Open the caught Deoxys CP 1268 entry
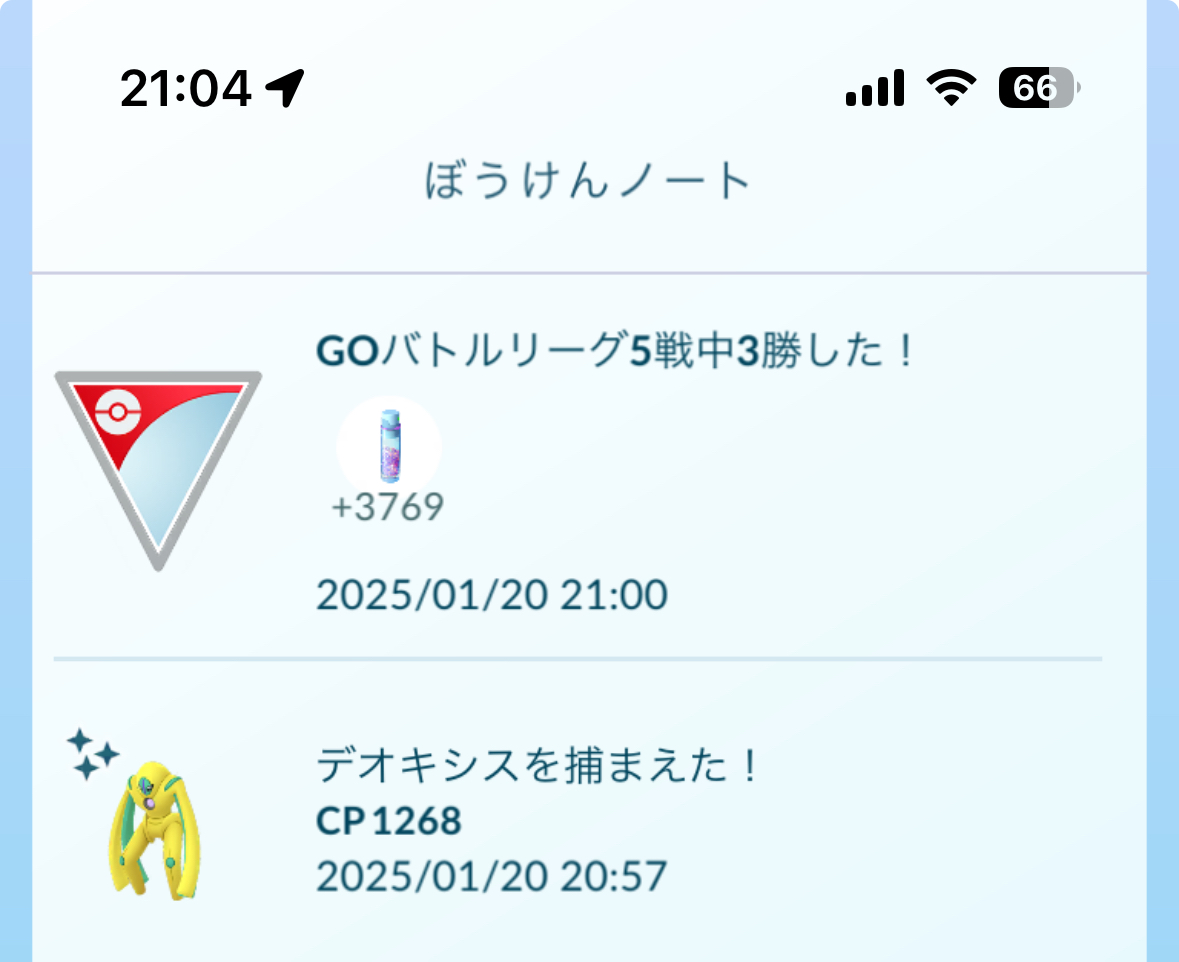 [x=540, y=820]
